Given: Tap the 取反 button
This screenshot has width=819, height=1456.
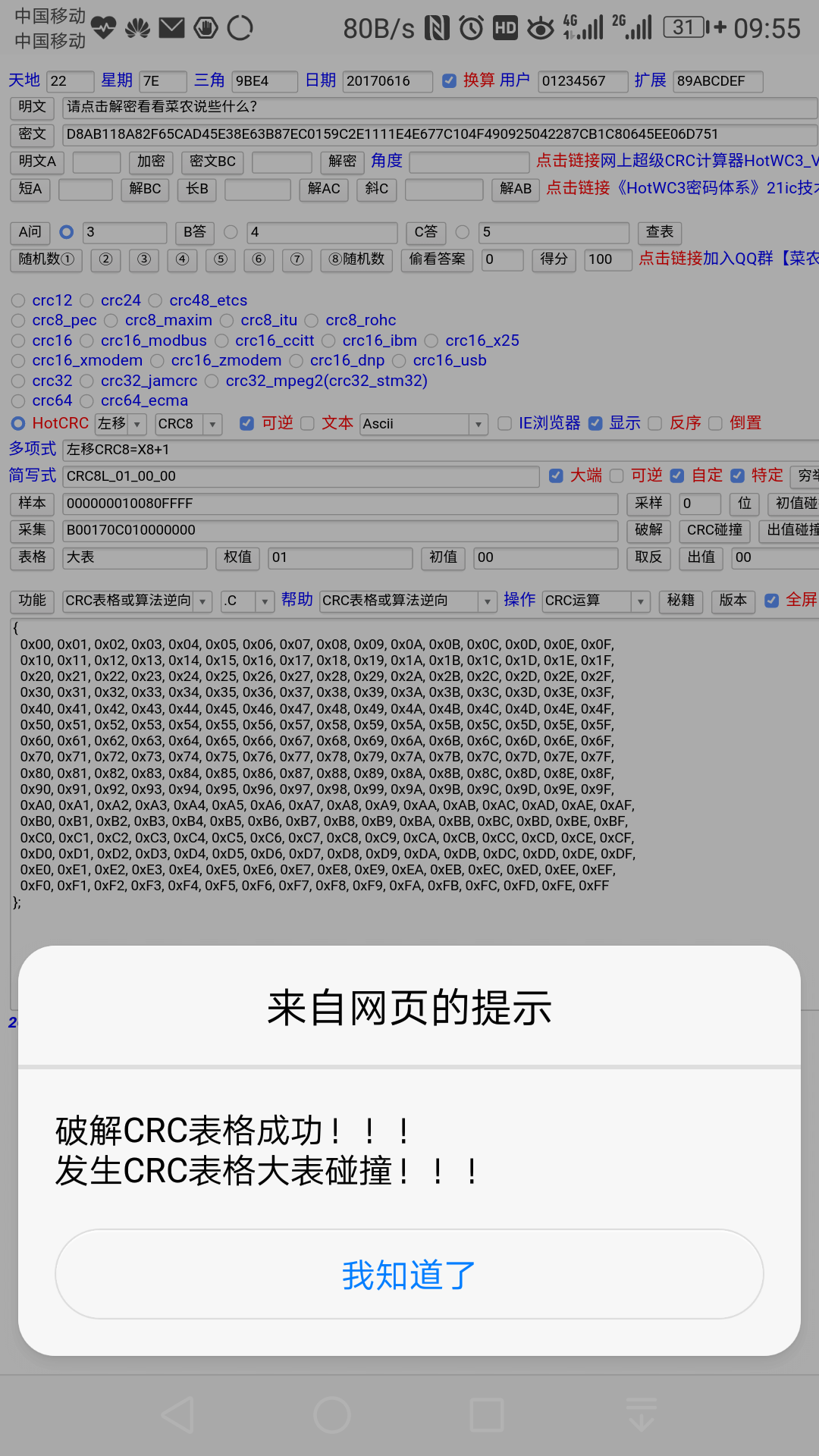Looking at the screenshot, I should point(648,557).
